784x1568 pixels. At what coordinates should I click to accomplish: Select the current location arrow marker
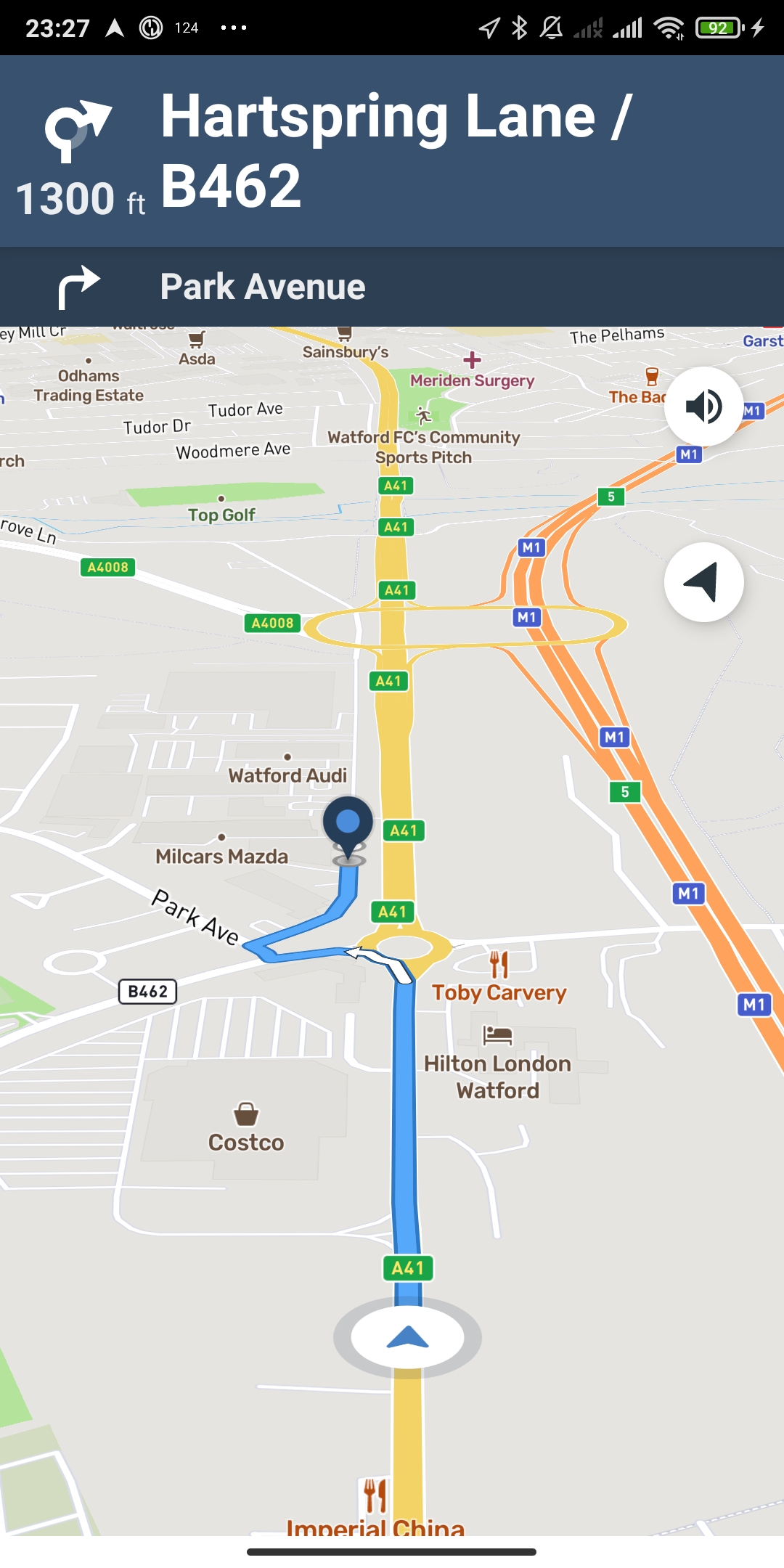pos(409,1336)
